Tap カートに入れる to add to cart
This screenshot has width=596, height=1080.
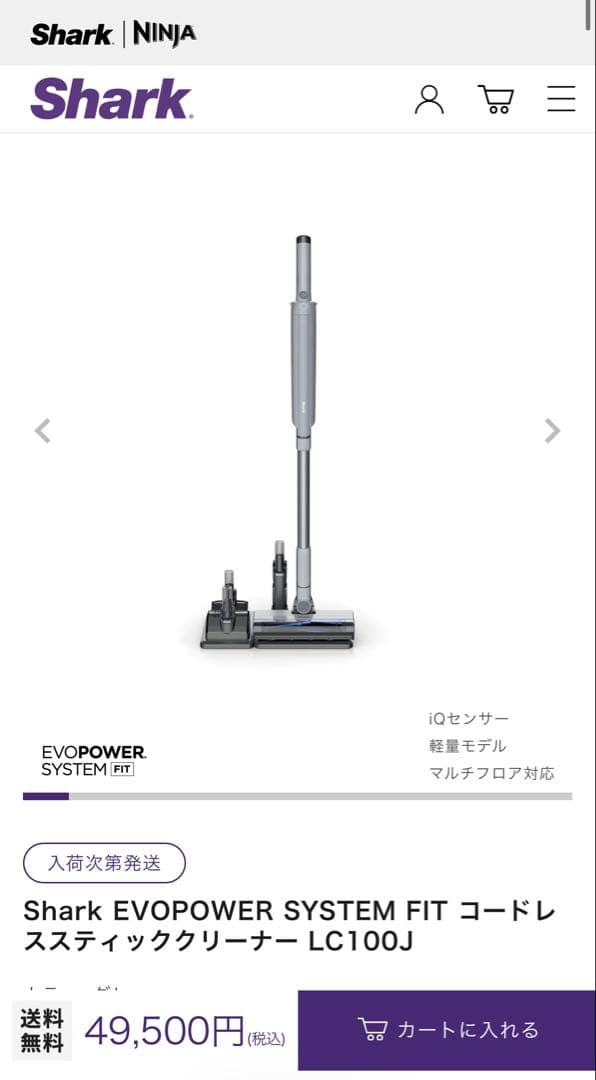click(447, 1030)
